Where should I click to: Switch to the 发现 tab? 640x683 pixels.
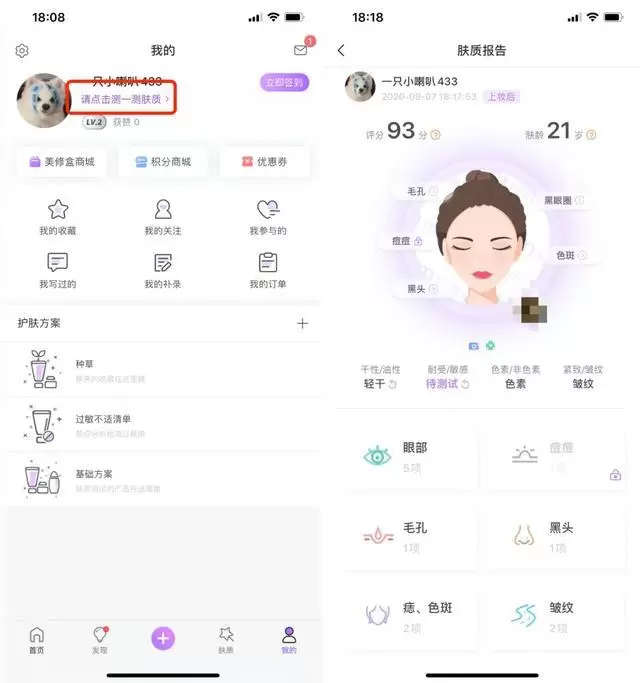100,639
